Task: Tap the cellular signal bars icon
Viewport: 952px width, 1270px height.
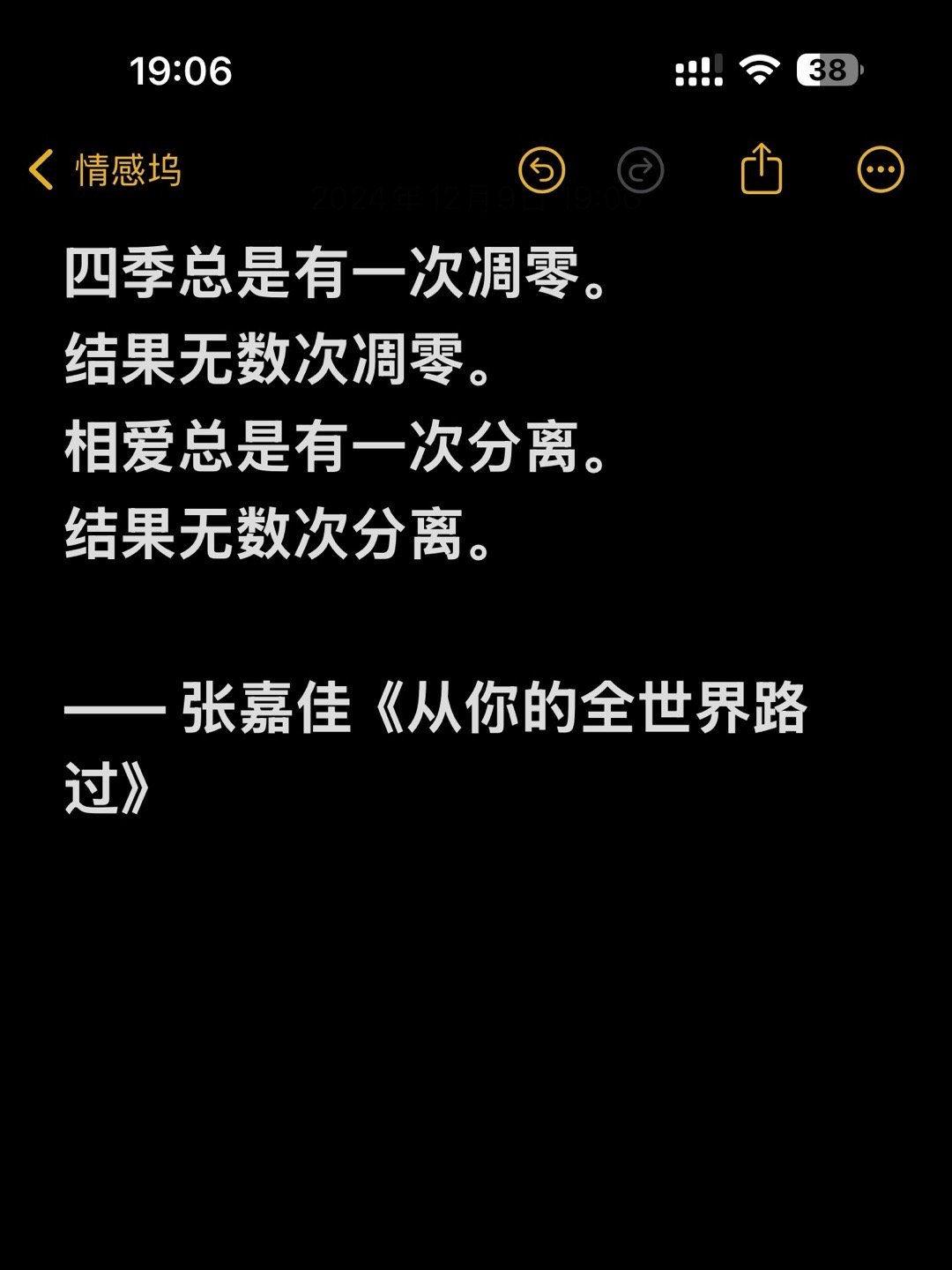Action: [x=699, y=70]
